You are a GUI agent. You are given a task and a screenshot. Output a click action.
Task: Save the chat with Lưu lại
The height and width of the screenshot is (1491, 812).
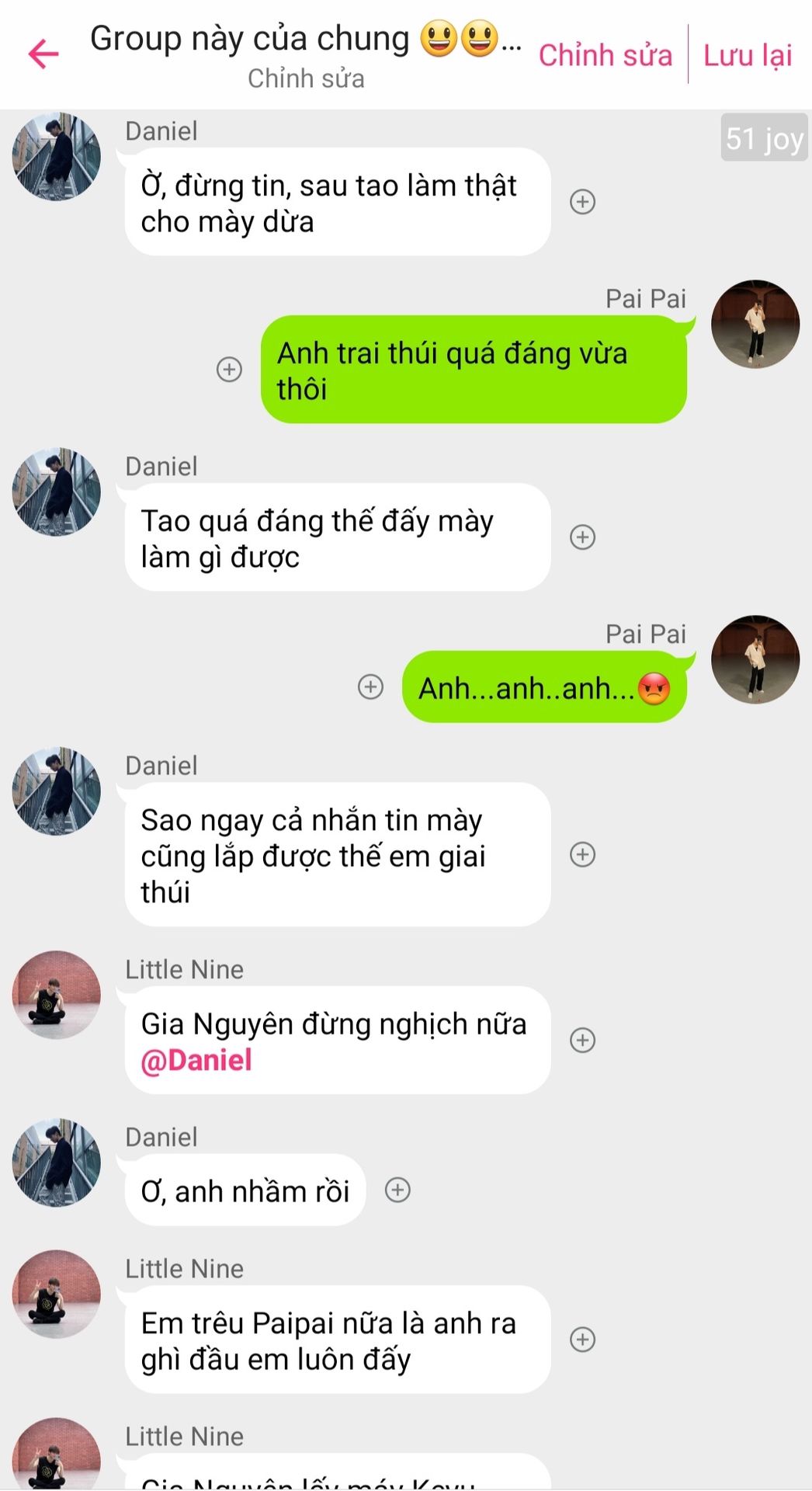(x=748, y=56)
